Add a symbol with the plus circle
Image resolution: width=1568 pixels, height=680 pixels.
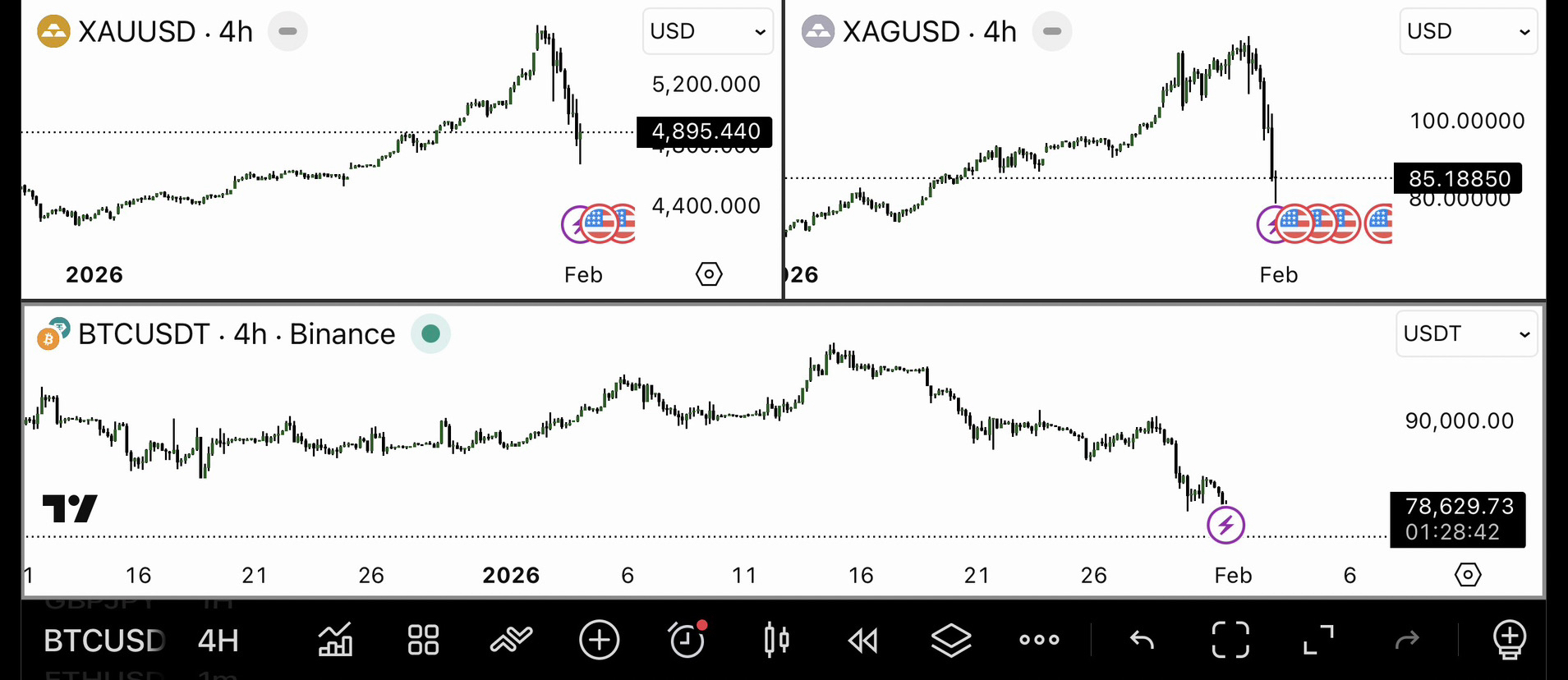(600, 640)
